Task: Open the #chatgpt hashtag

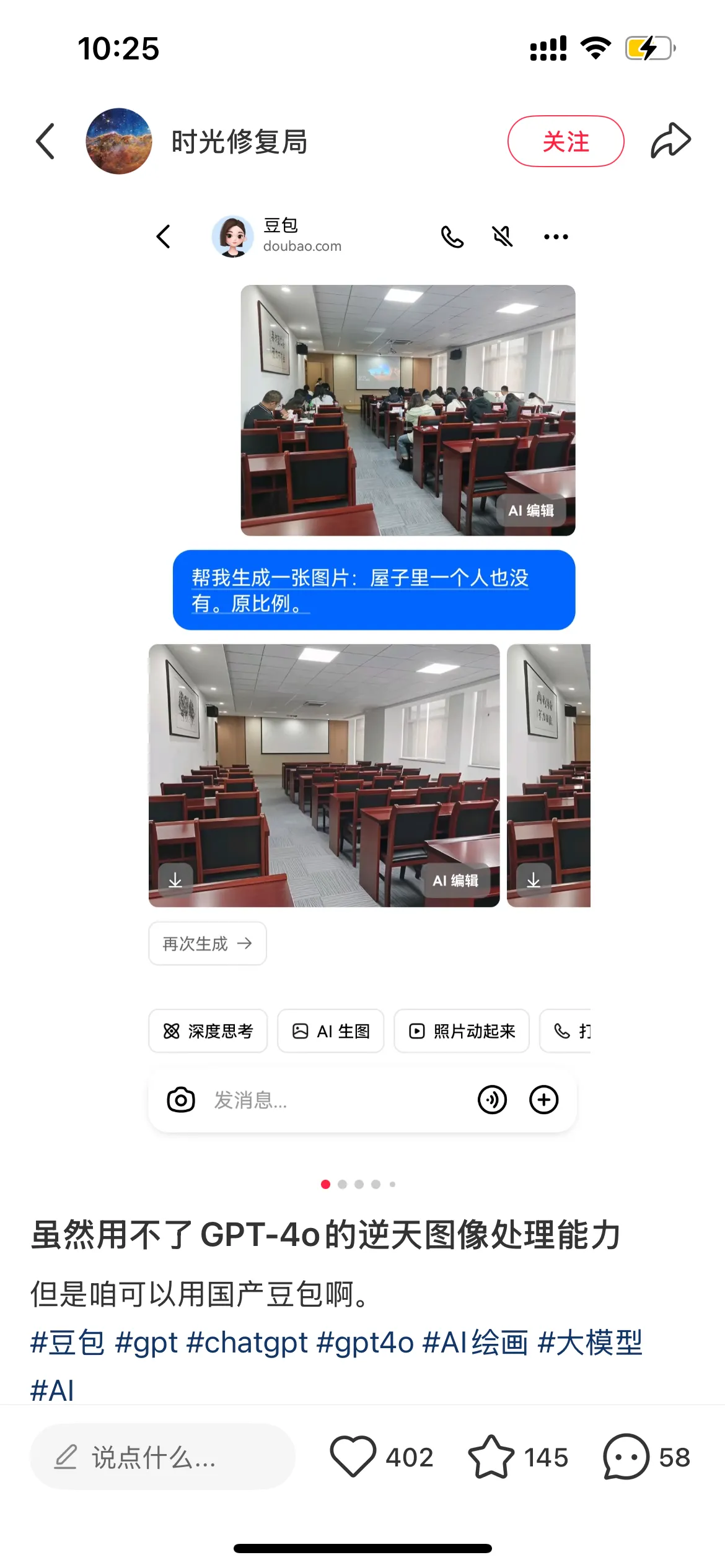Action: coord(247,1343)
